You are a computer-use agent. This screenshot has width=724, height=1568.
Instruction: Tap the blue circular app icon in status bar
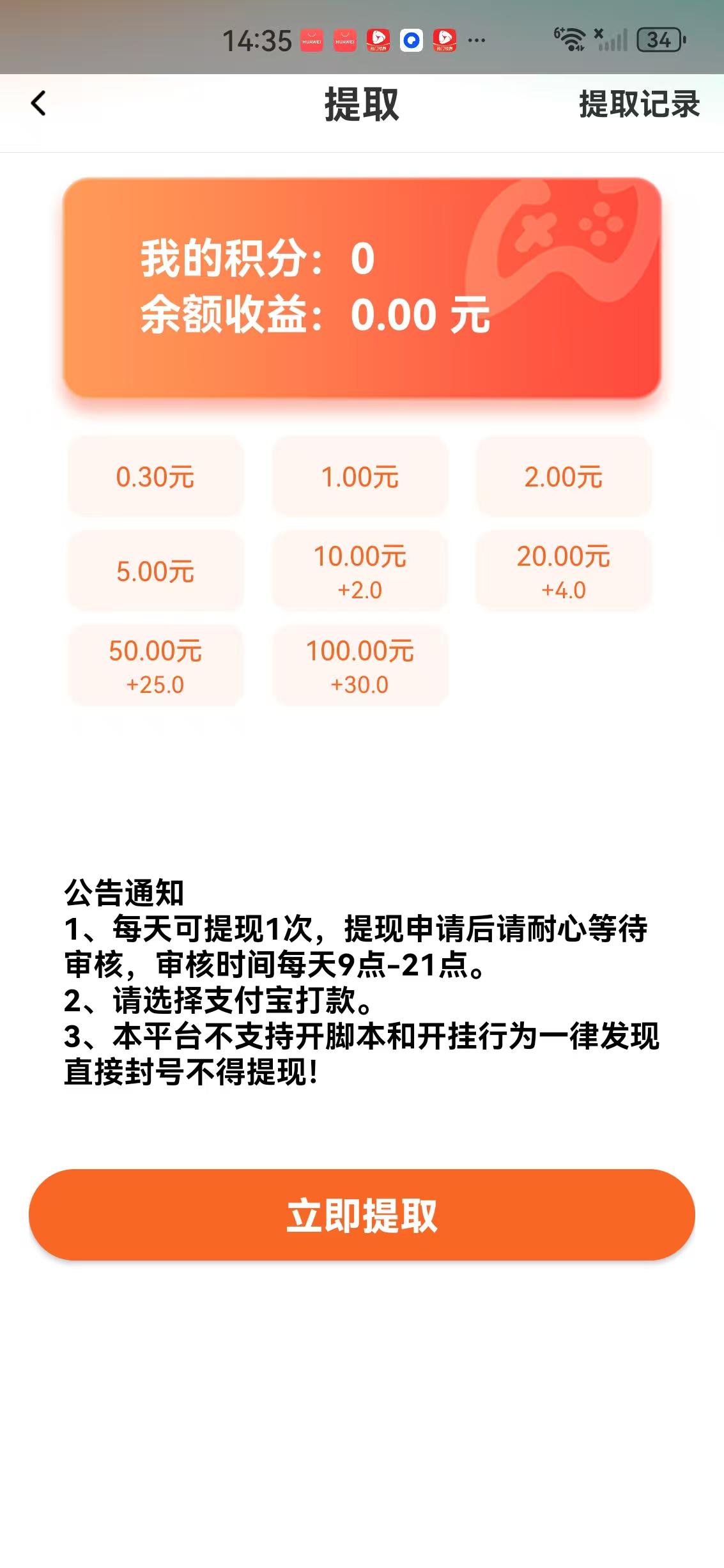pos(411,40)
